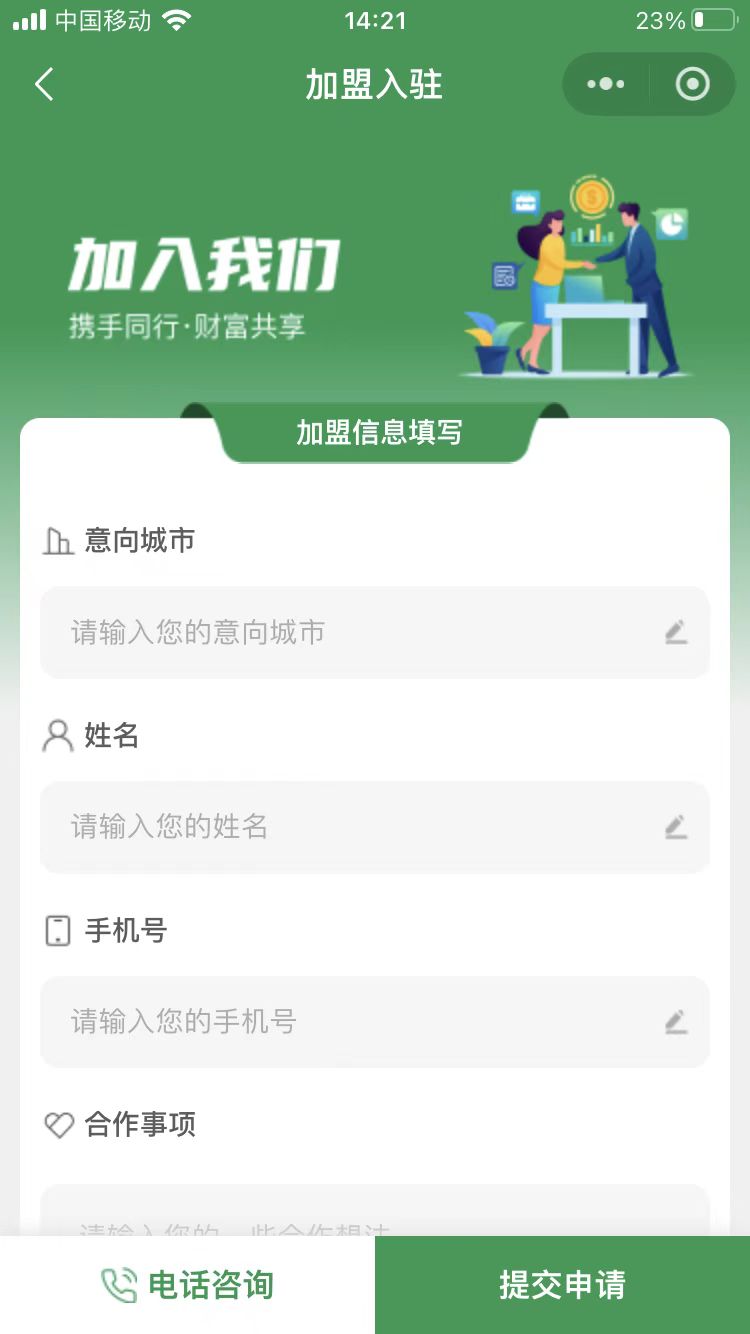
Task: Open the mini program more options menu
Action: tap(606, 85)
